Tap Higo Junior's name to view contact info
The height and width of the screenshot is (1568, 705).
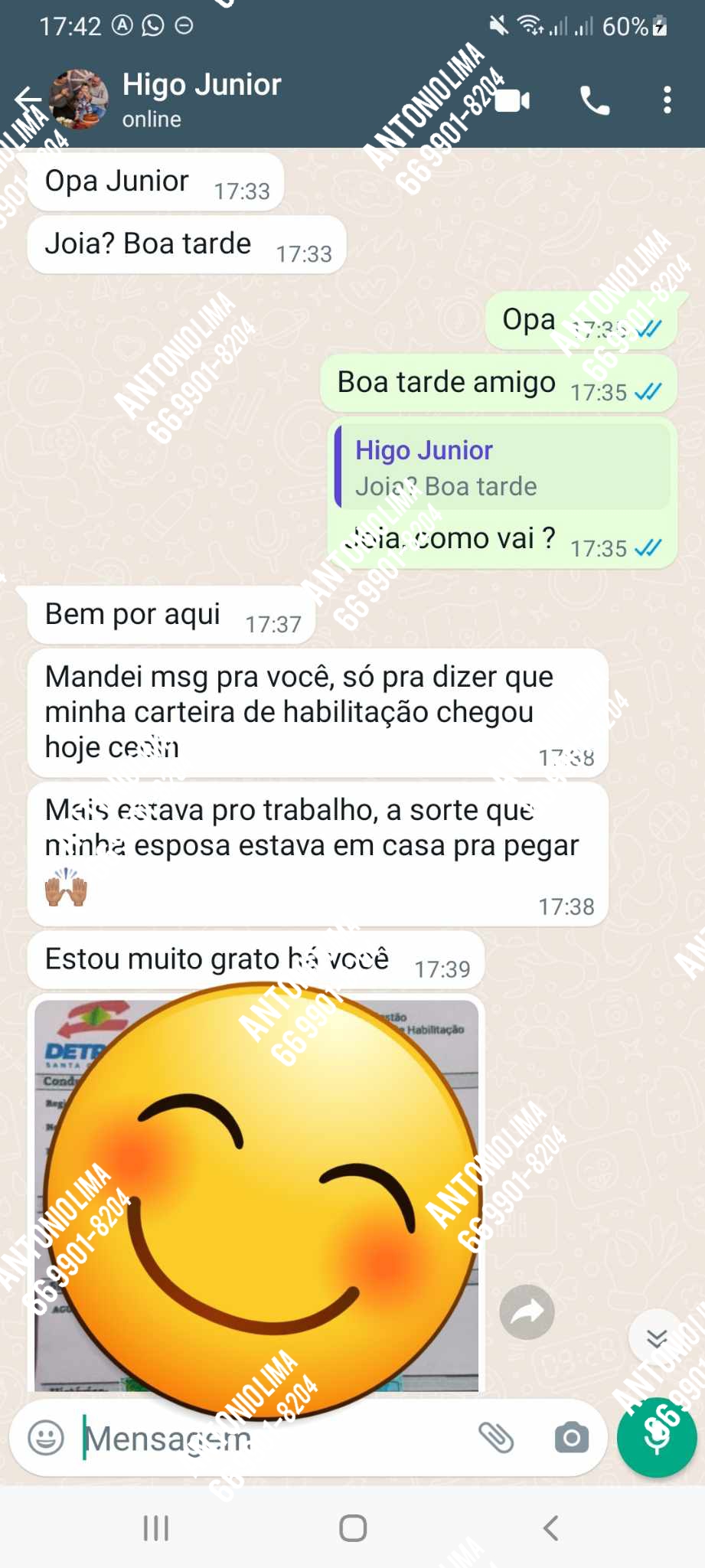click(x=201, y=85)
